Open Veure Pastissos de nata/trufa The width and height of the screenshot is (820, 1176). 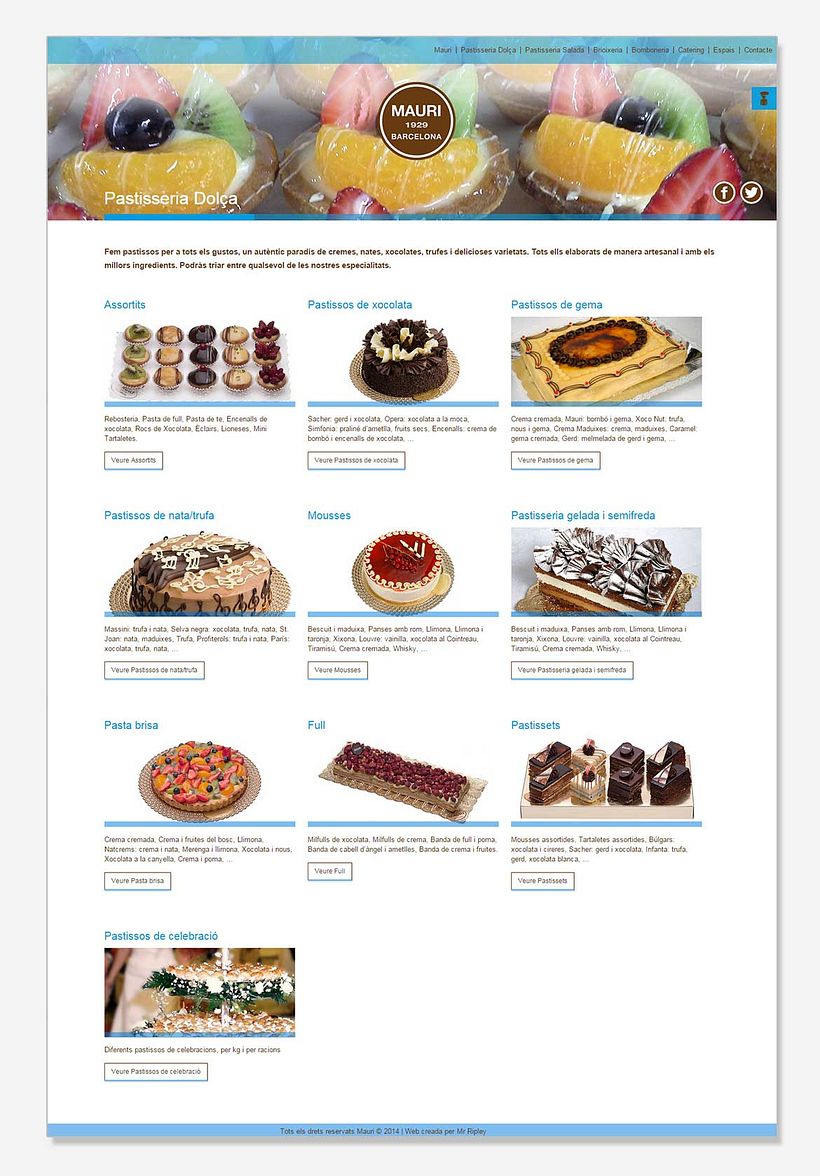click(154, 670)
